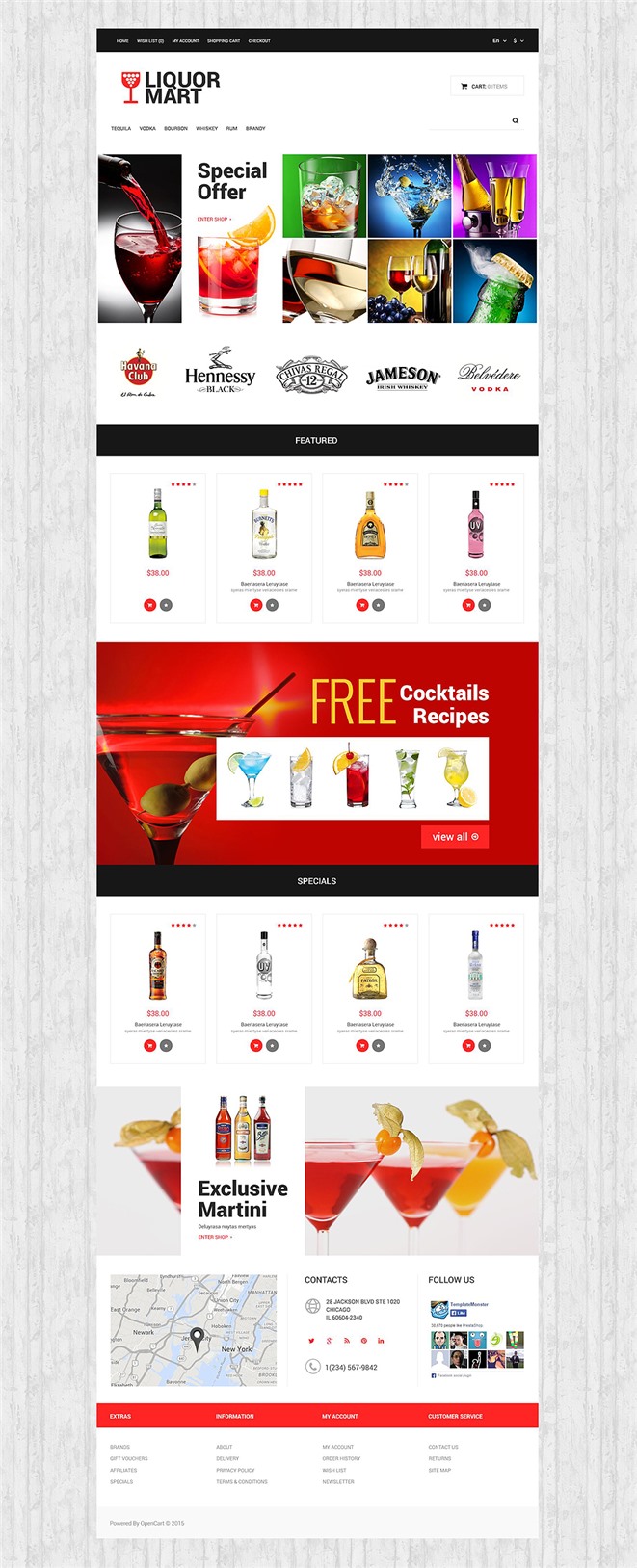Go to Wish List in top bar
The height and width of the screenshot is (1568, 637).
(149, 41)
